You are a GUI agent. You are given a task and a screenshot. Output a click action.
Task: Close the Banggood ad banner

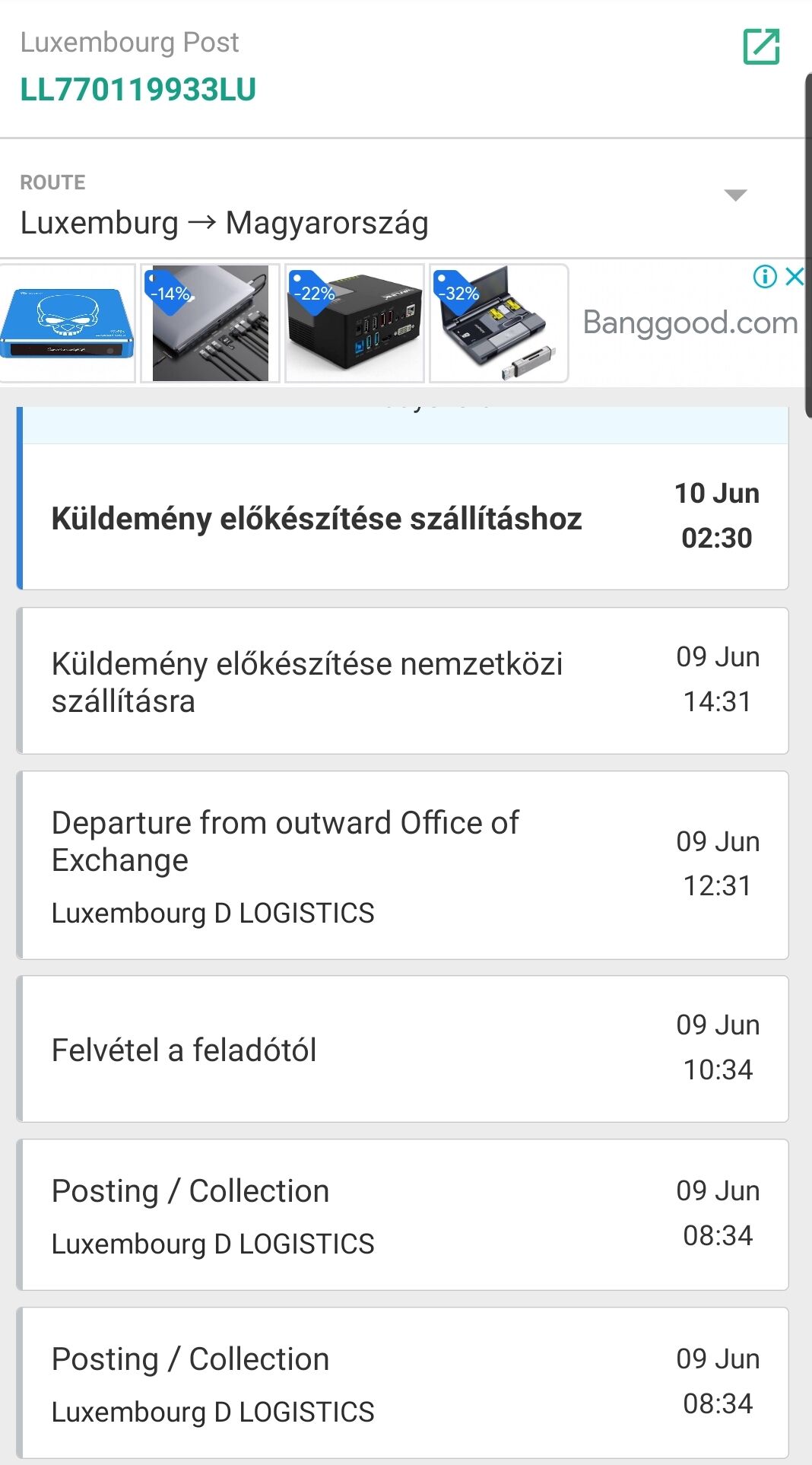pyautogui.click(x=795, y=276)
